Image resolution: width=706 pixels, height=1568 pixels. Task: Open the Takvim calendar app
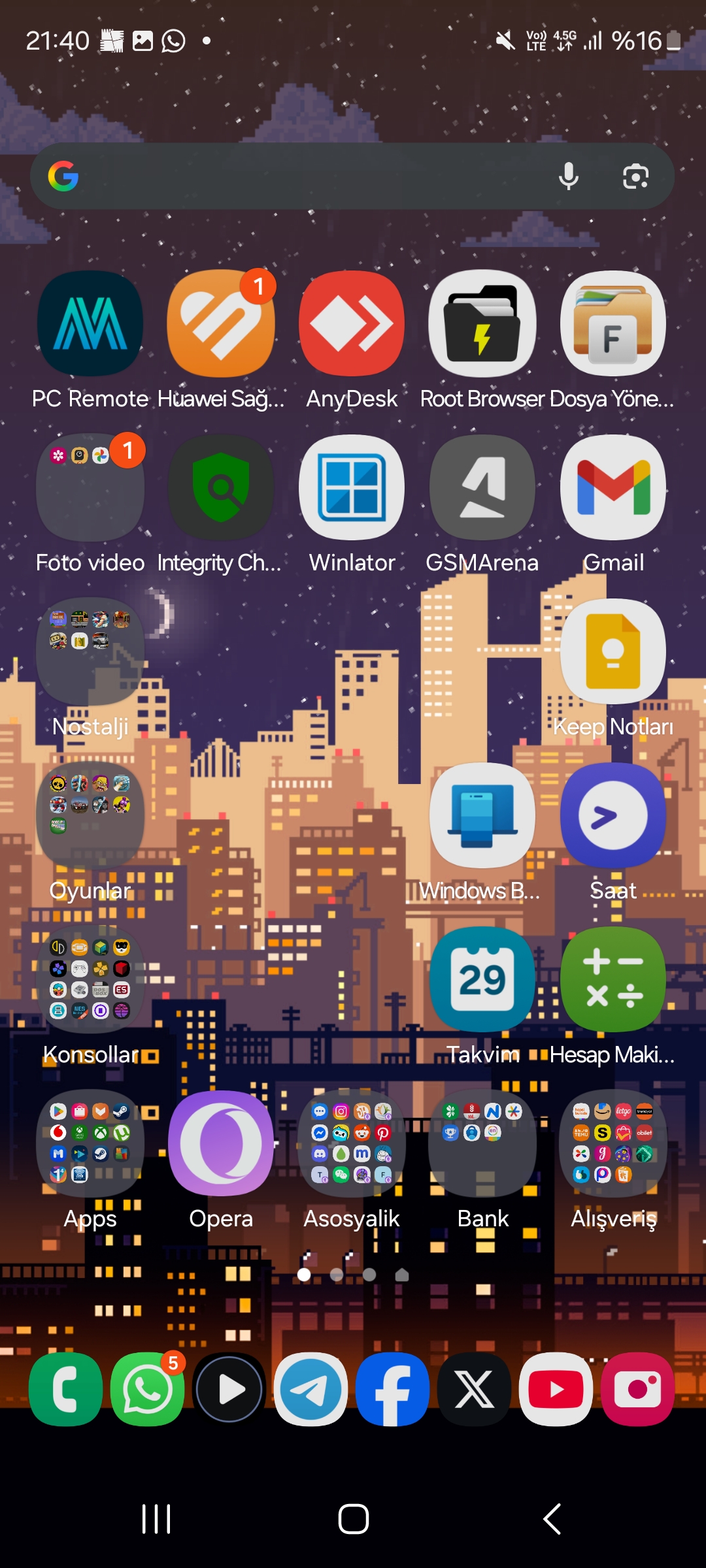pyautogui.click(x=482, y=979)
